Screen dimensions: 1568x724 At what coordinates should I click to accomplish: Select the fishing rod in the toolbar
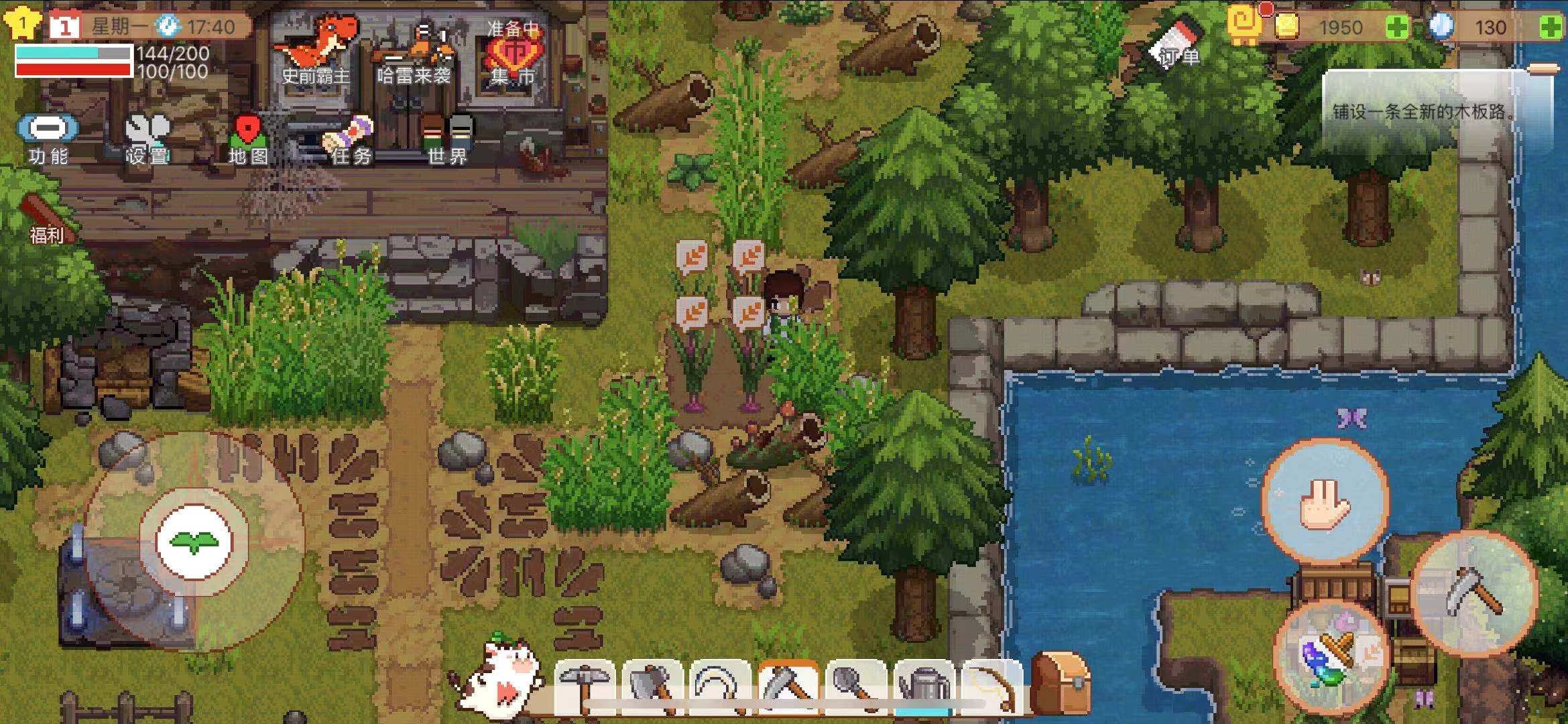pyautogui.click(x=991, y=687)
